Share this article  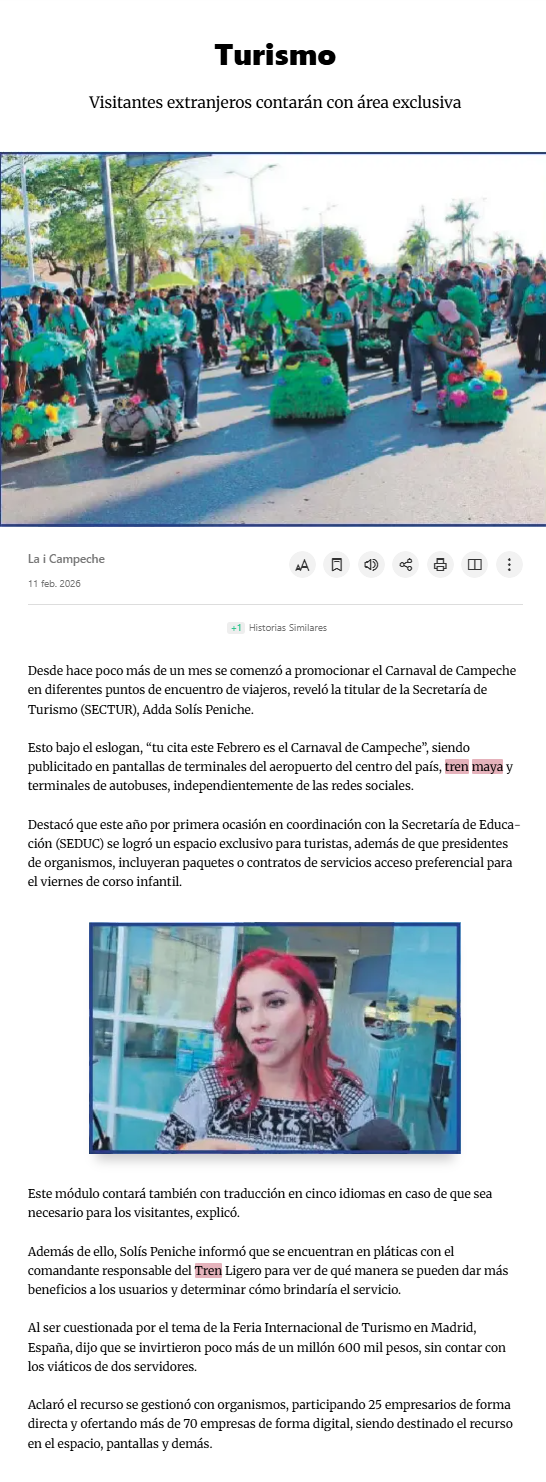(x=406, y=565)
